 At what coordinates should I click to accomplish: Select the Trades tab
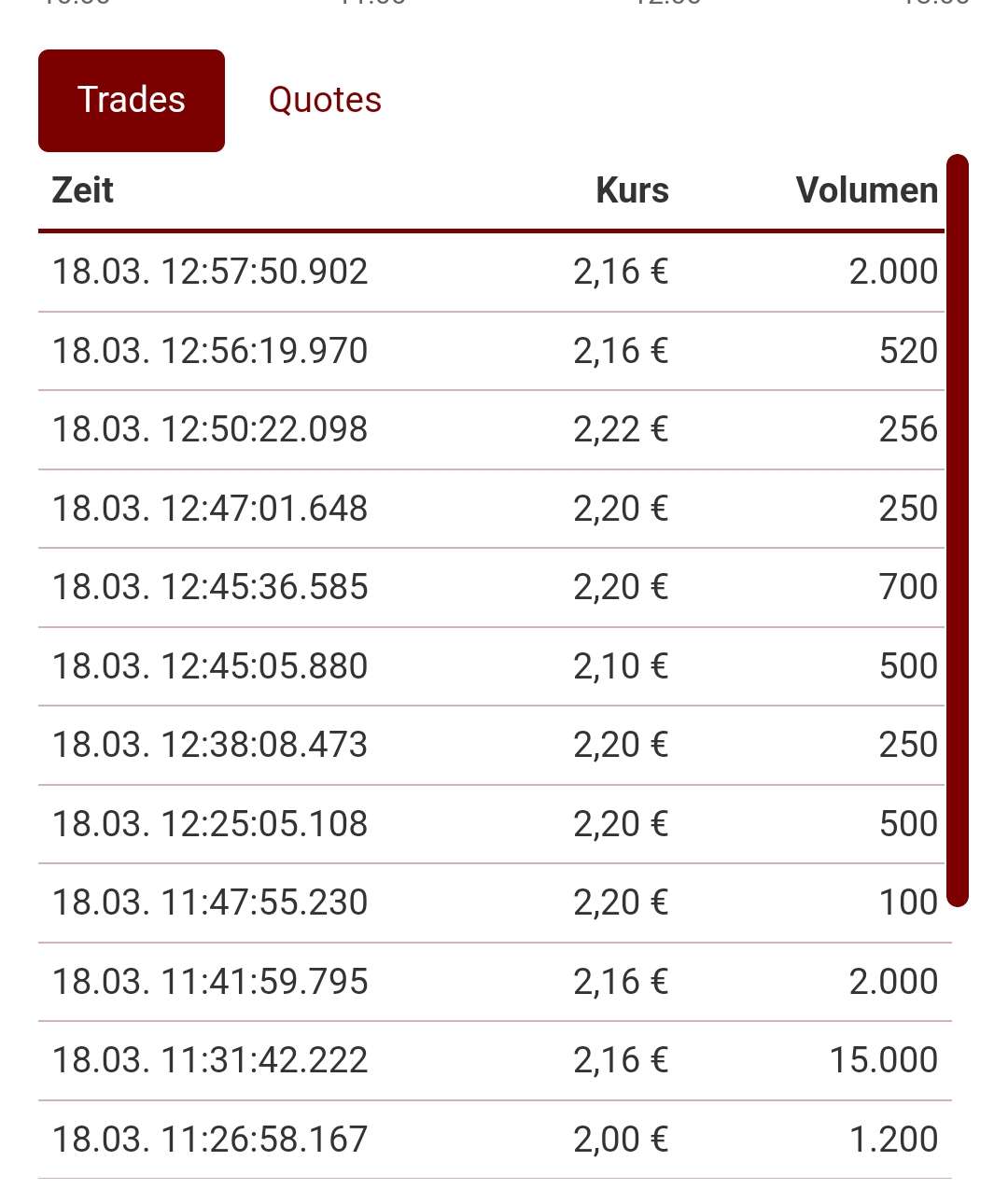click(131, 99)
